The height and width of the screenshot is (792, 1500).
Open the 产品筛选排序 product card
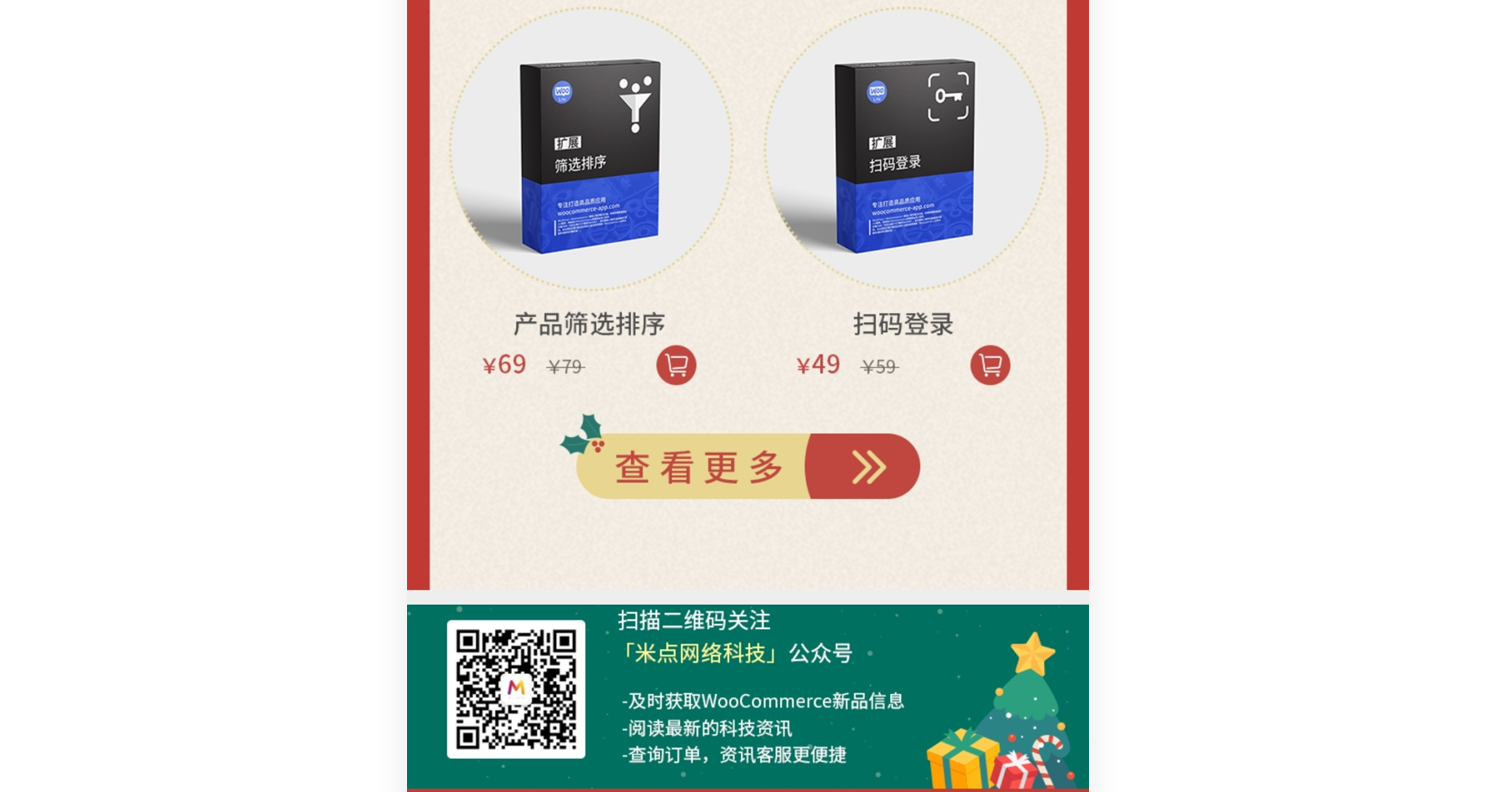pos(590,150)
